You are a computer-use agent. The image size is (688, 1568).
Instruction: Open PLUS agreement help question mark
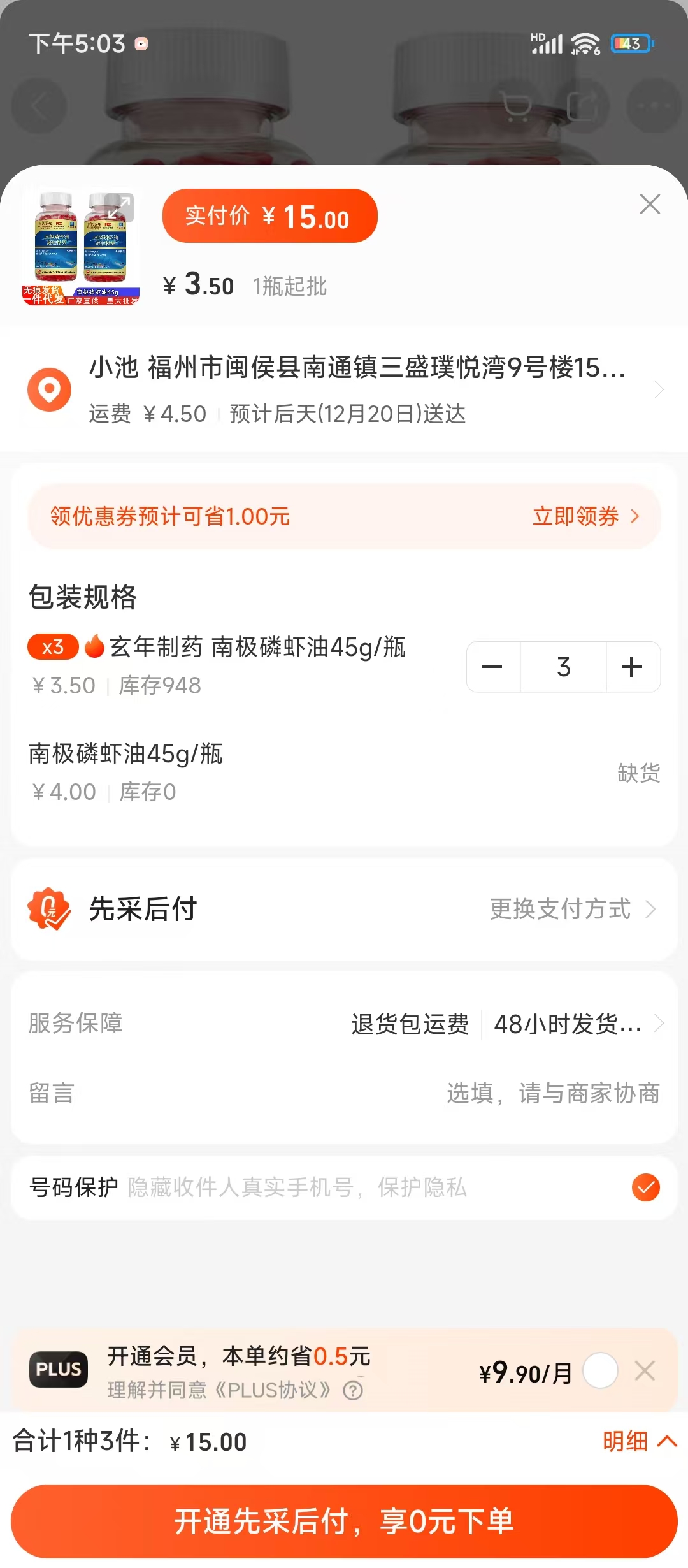pyautogui.click(x=353, y=1391)
